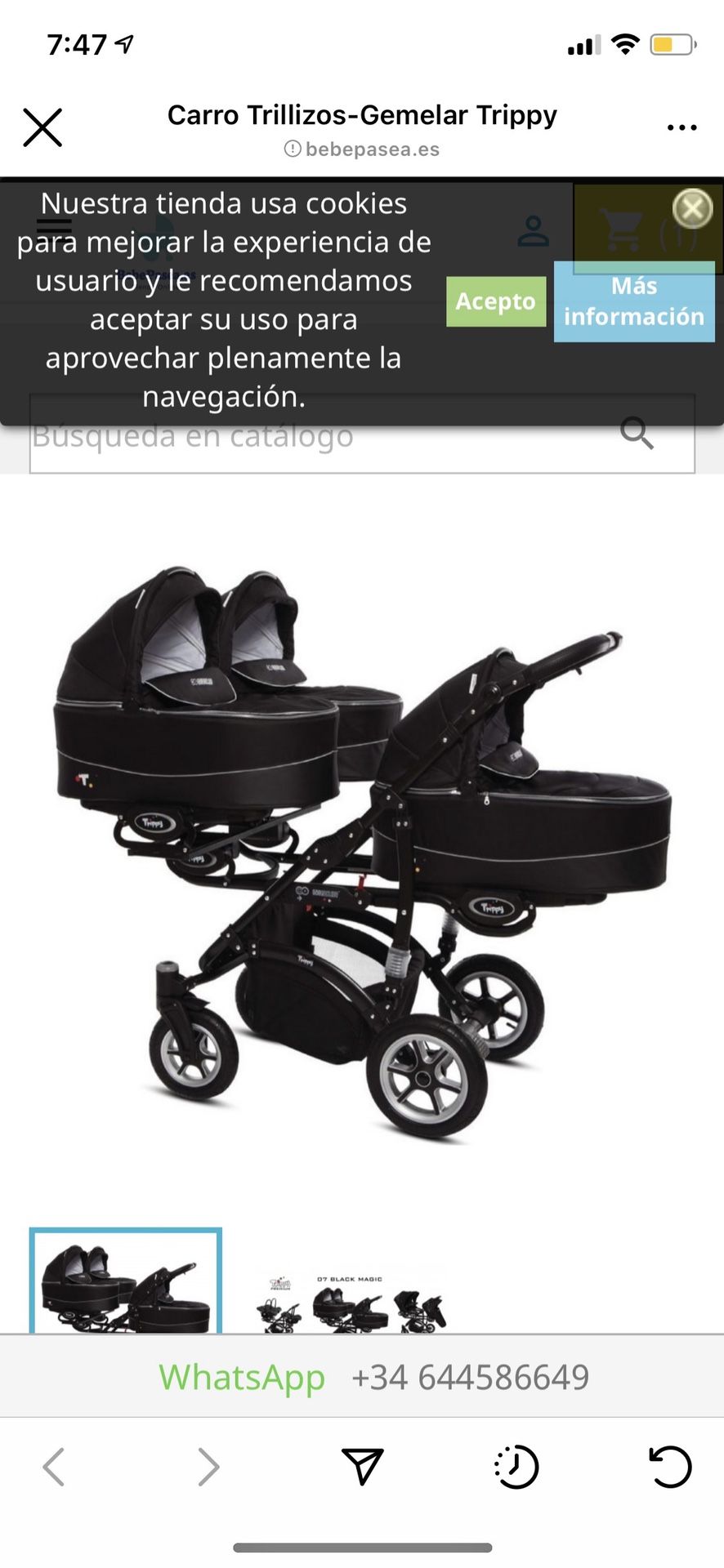Open the browsing history clock icon
The image size is (724, 1568).
pos(516,1467)
